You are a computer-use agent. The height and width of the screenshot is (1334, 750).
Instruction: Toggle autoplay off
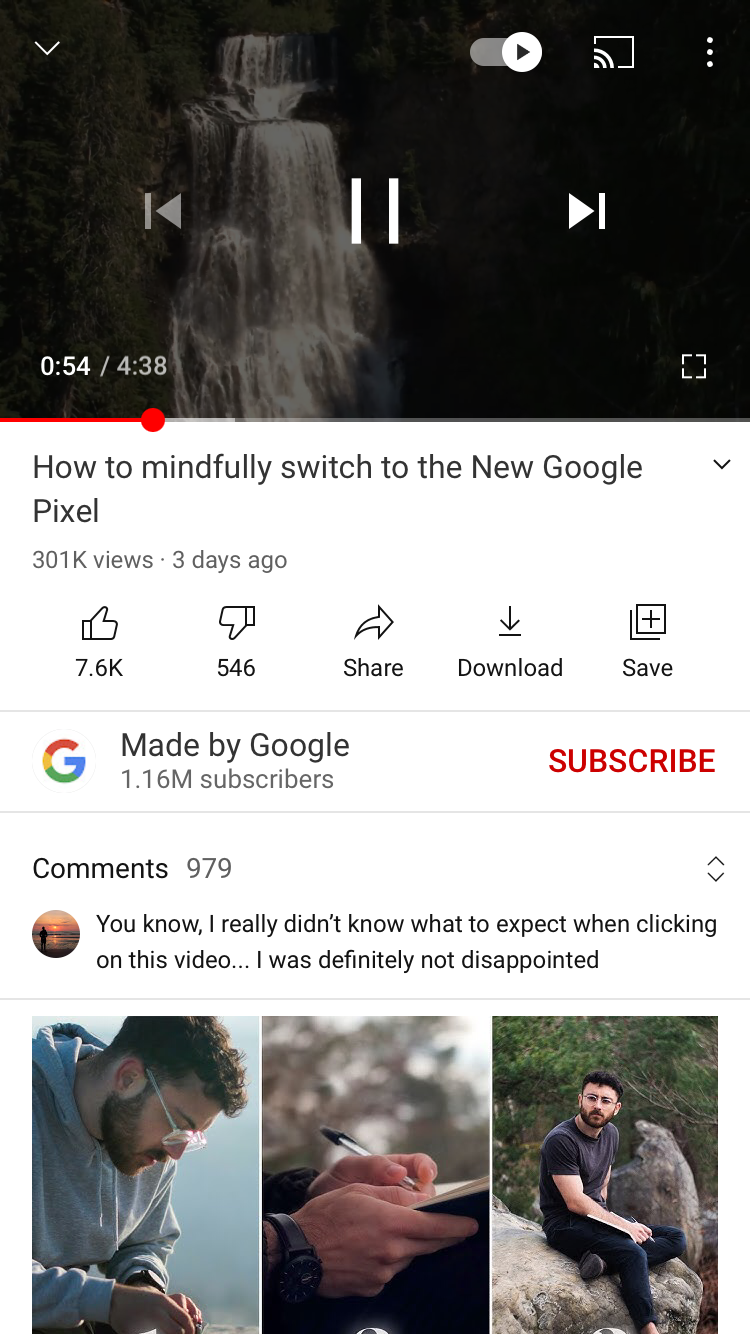pos(505,52)
